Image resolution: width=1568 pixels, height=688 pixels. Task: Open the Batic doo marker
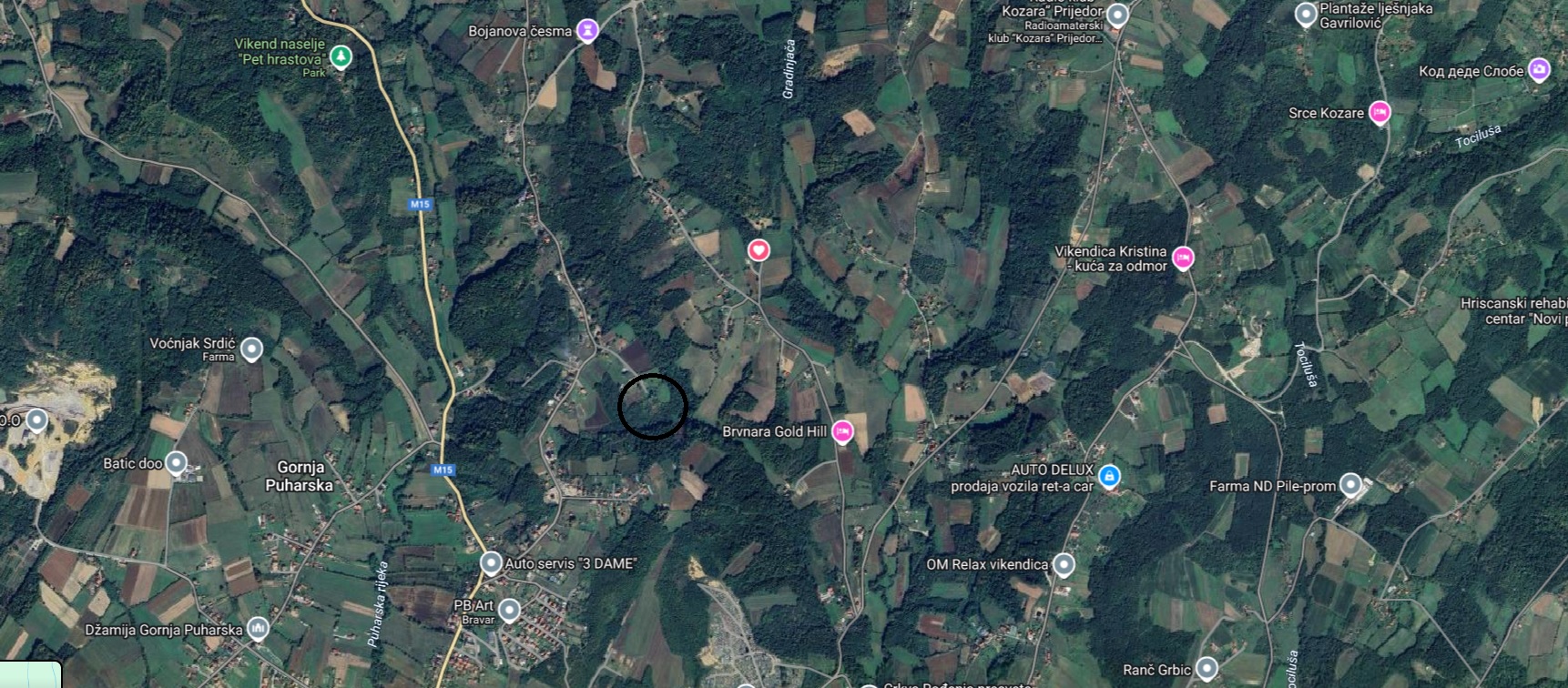pos(177,463)
